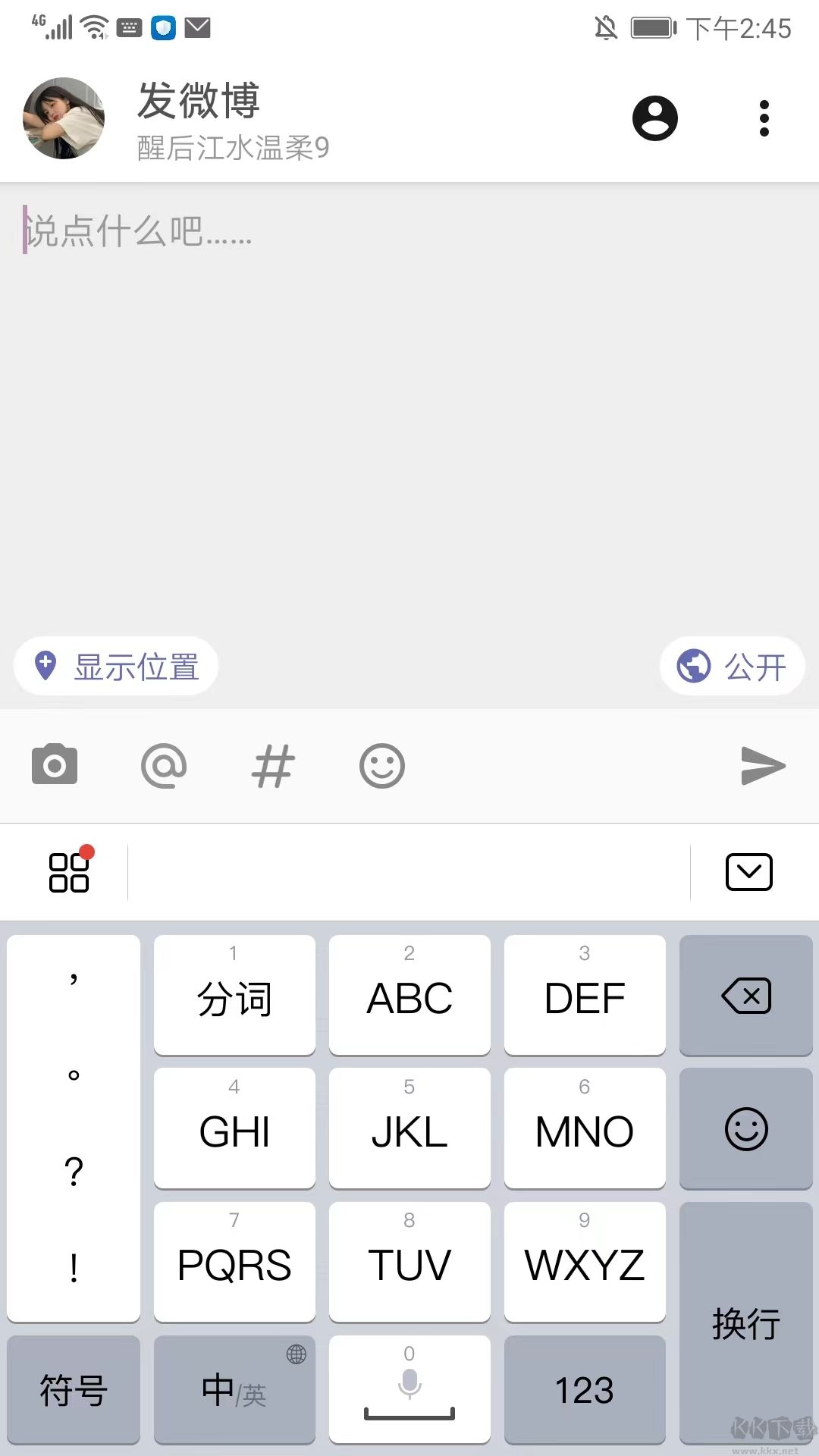Hide the keyboard with the collapse arrow
Image resolution: width=819 pixels, height=1456 pixels.
(748, 872)
